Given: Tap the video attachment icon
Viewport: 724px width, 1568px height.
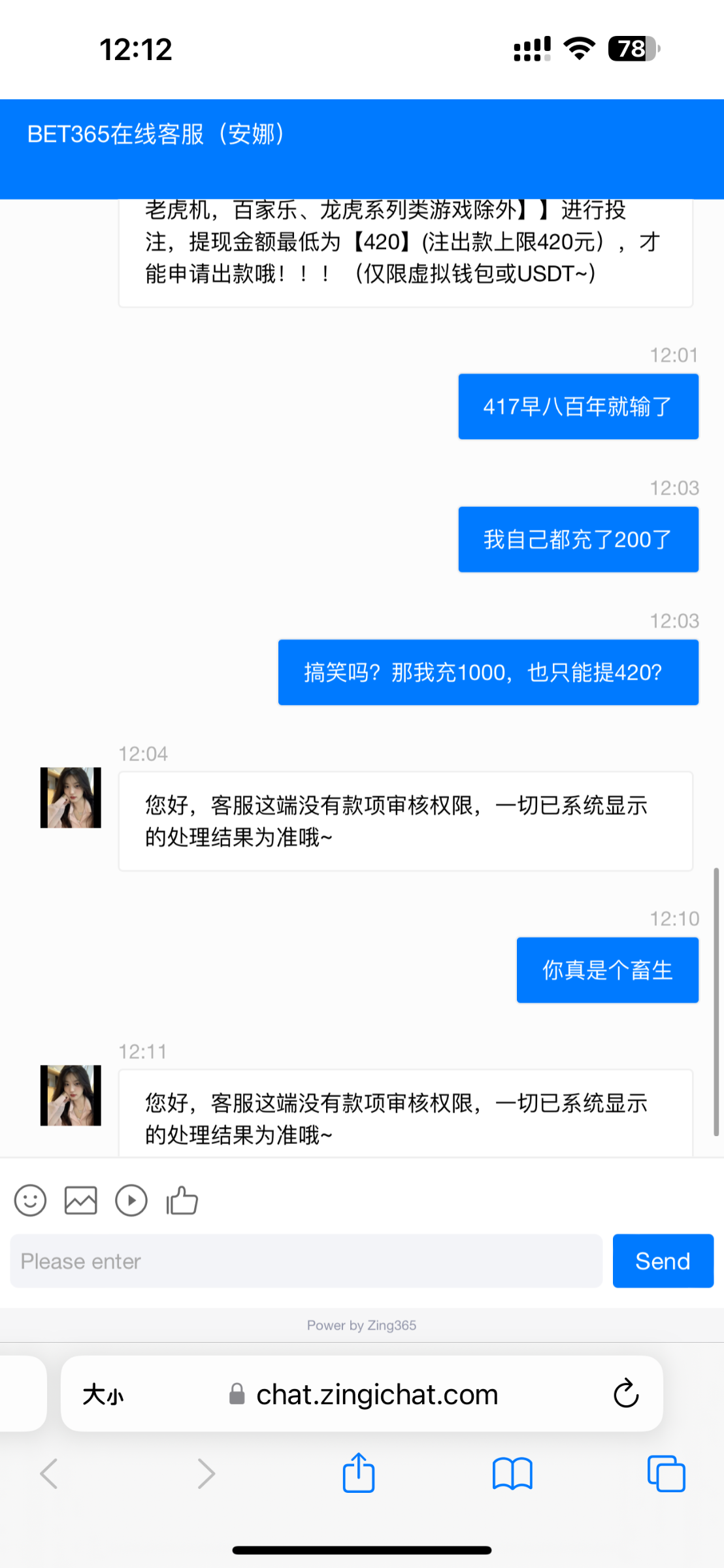Looking at the screenshot, I should tap(131, 1200).
